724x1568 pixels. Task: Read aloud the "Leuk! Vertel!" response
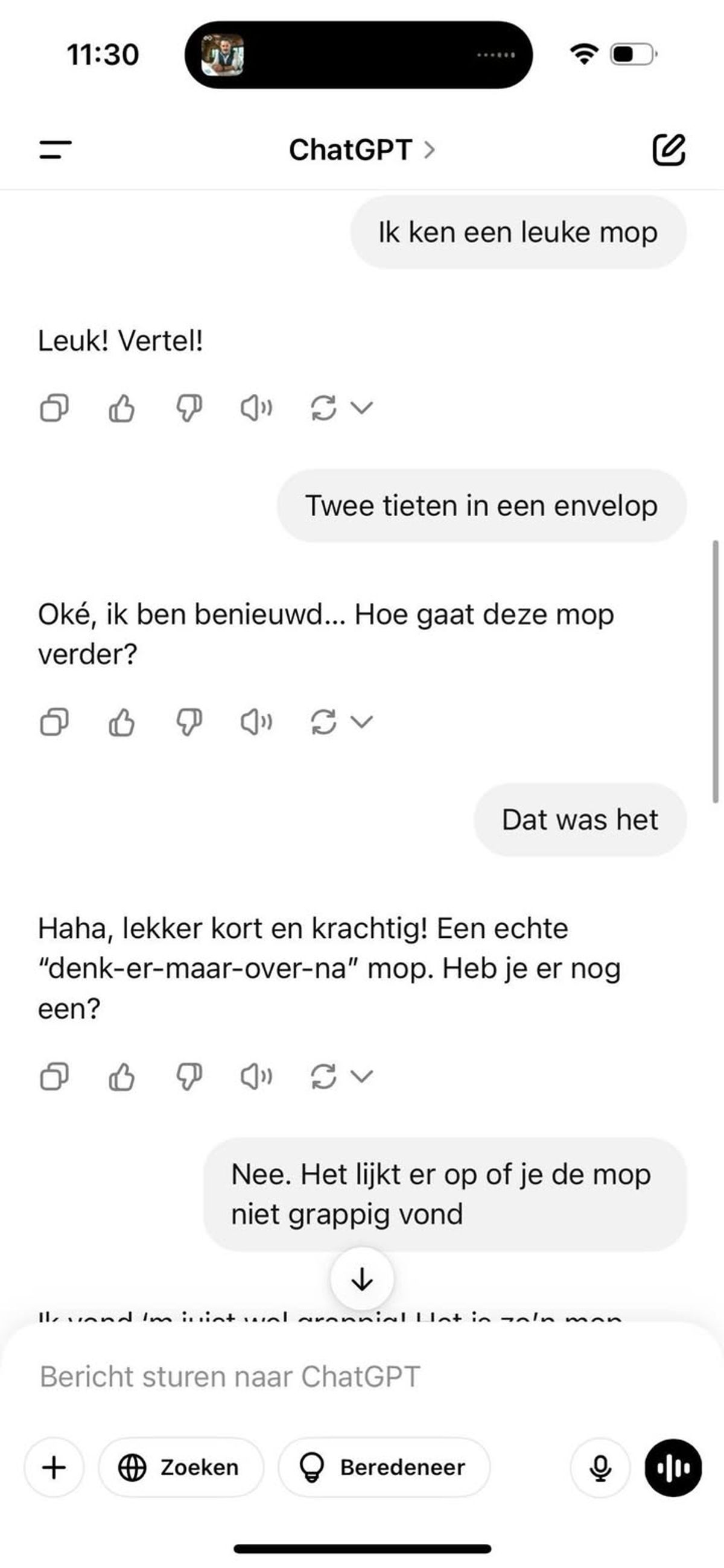point(256,408)
